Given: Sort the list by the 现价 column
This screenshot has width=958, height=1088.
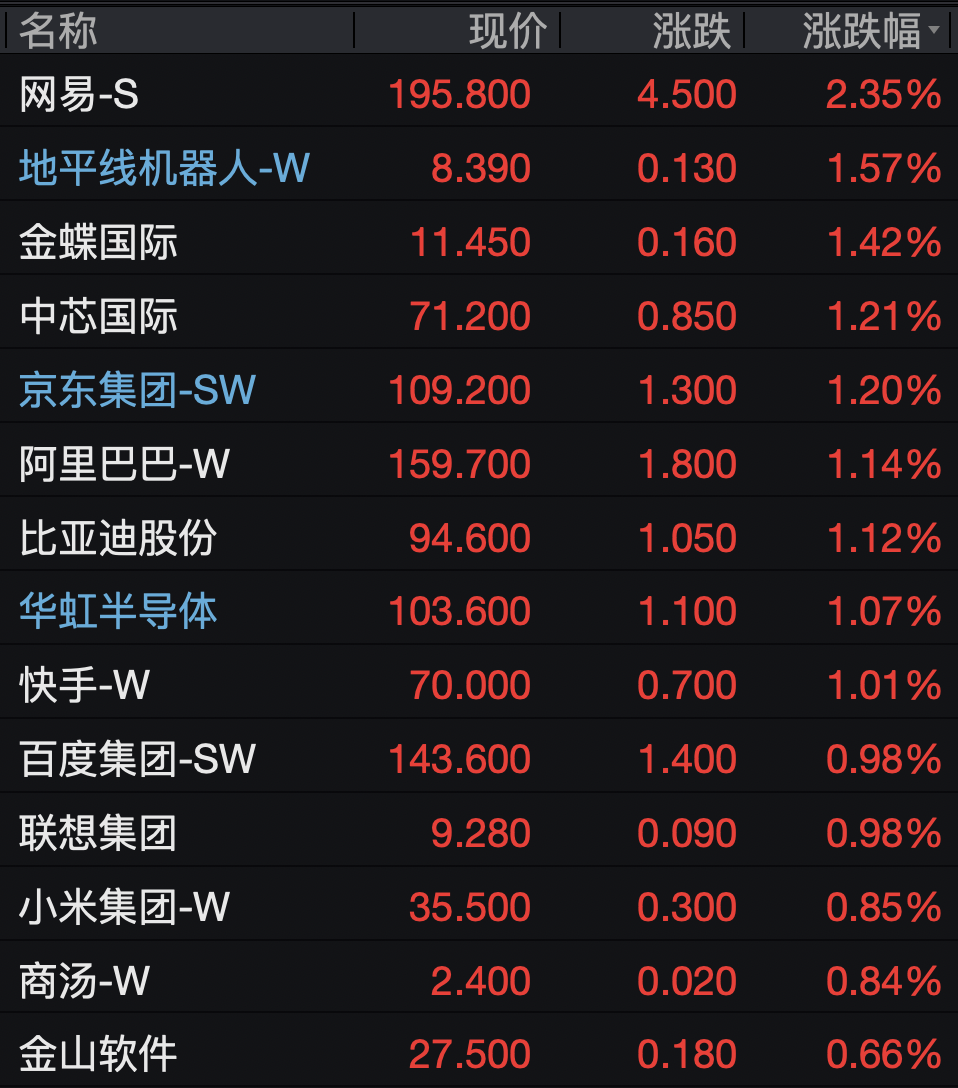Looking at the screenshot, I should 508,32.
